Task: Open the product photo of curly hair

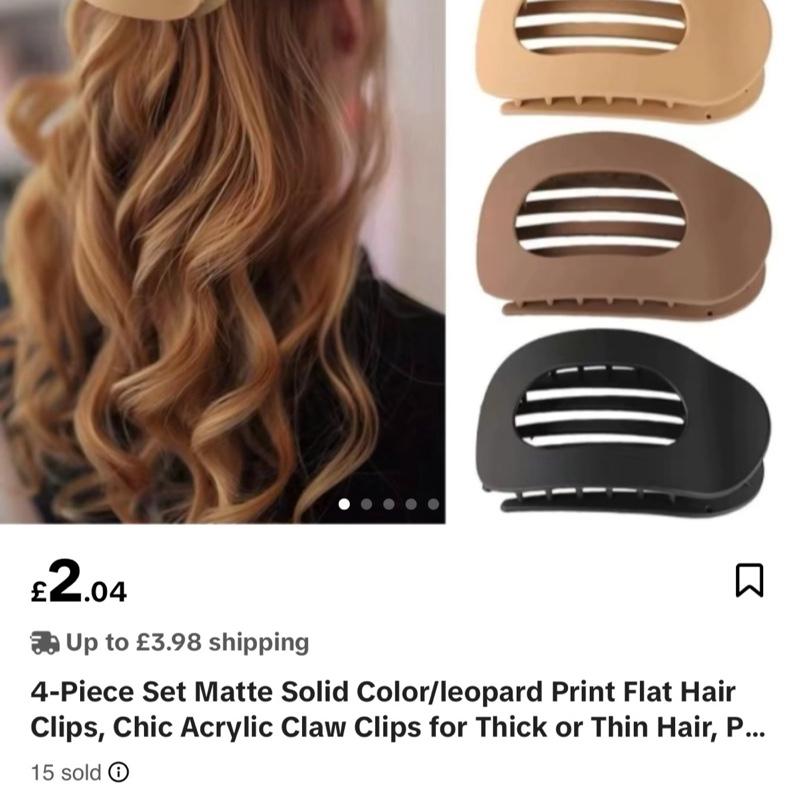Action: [222, 260]
